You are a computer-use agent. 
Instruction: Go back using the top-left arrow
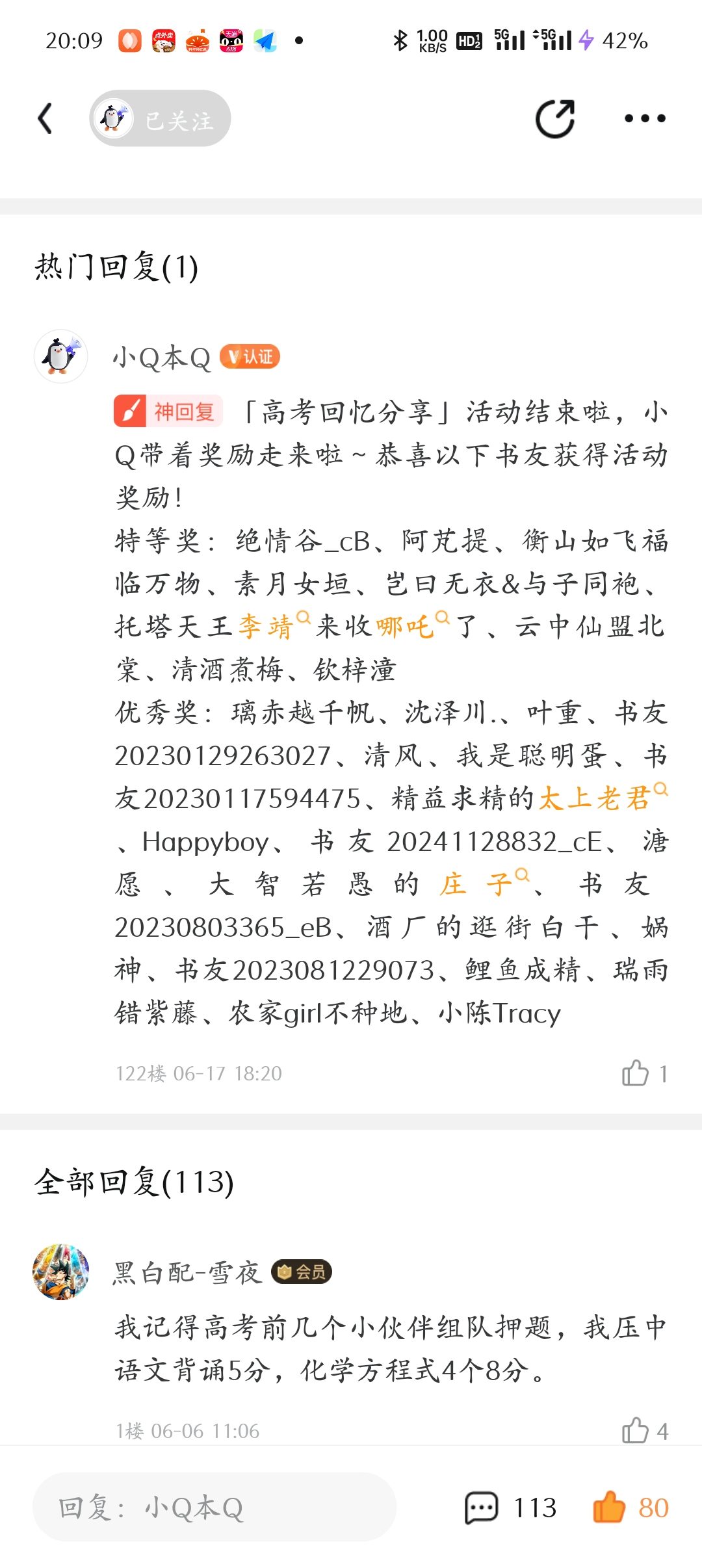45,118
